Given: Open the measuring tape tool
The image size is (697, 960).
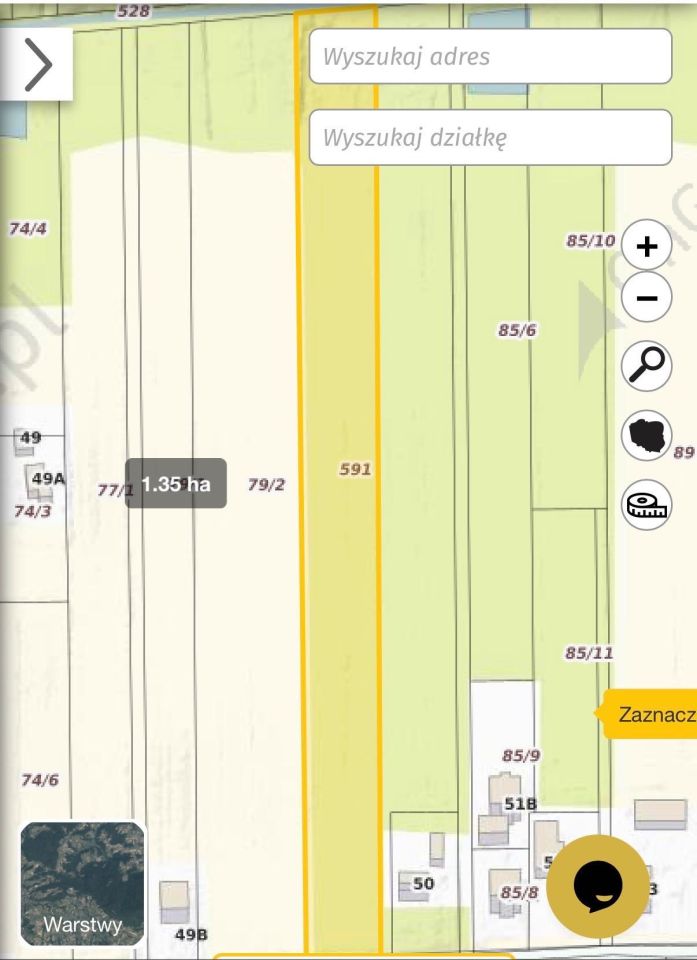Looking at the screenshot, I should [647, 505].
